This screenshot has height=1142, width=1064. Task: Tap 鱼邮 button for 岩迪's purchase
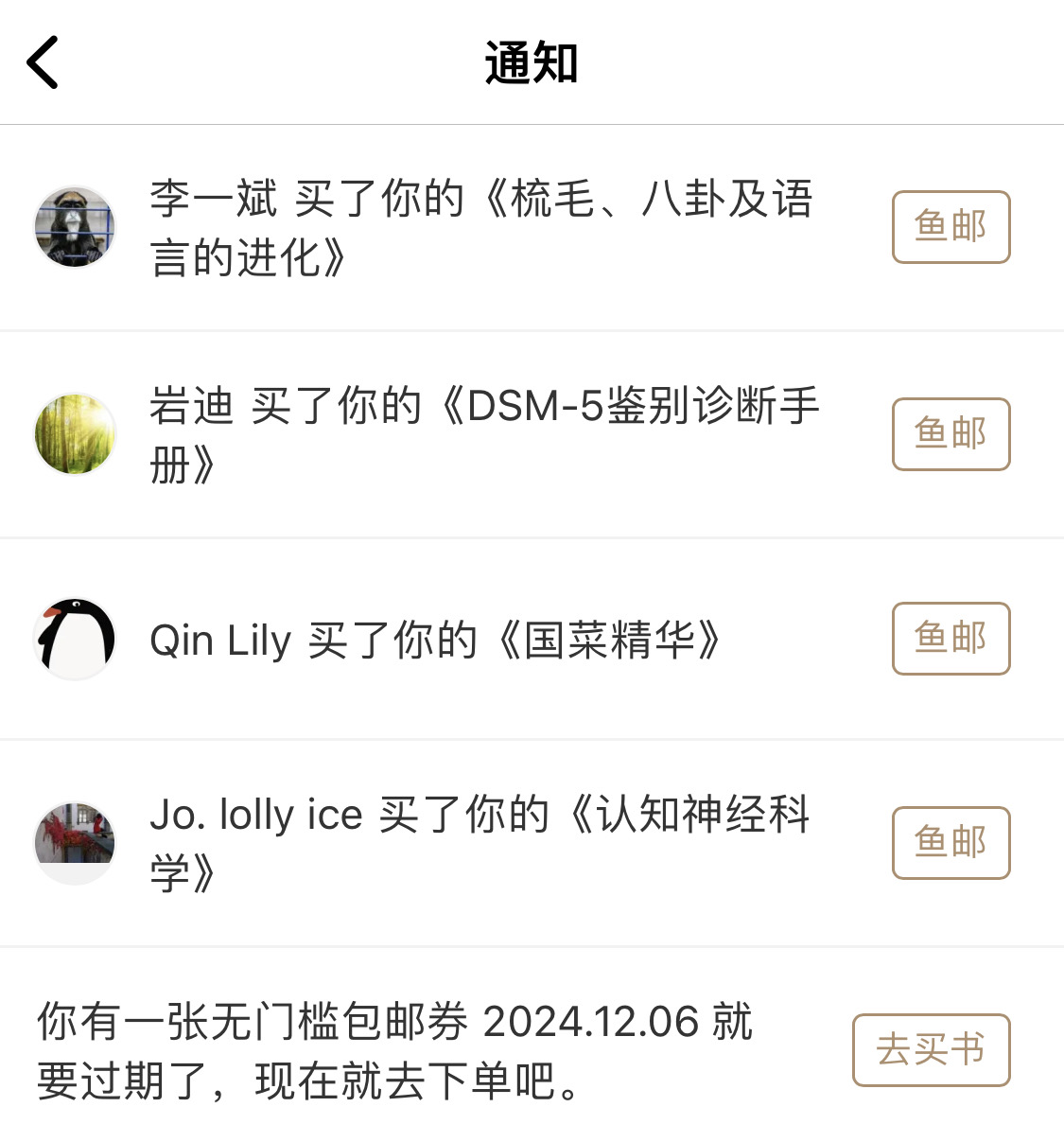(x=951, y=434)
